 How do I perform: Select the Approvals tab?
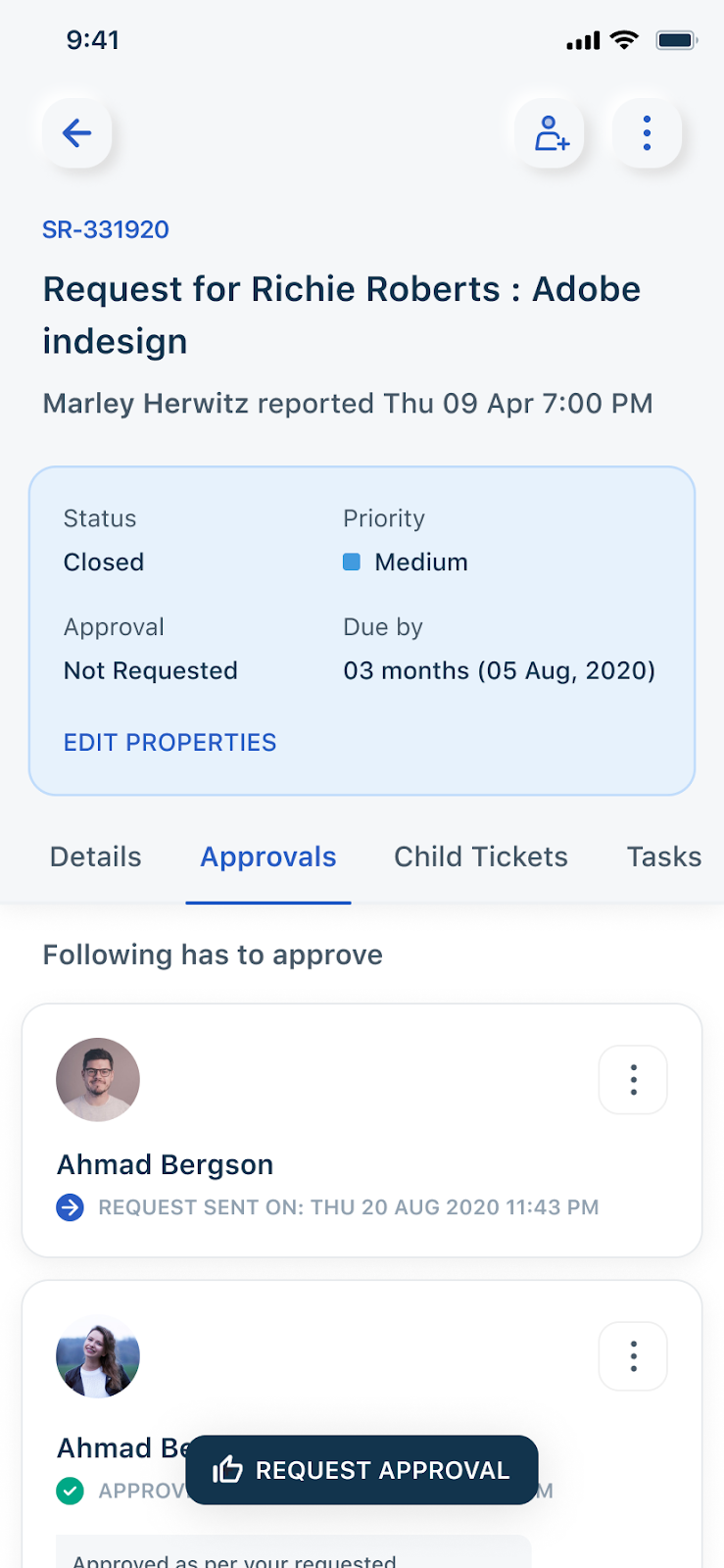pos(268,857)
